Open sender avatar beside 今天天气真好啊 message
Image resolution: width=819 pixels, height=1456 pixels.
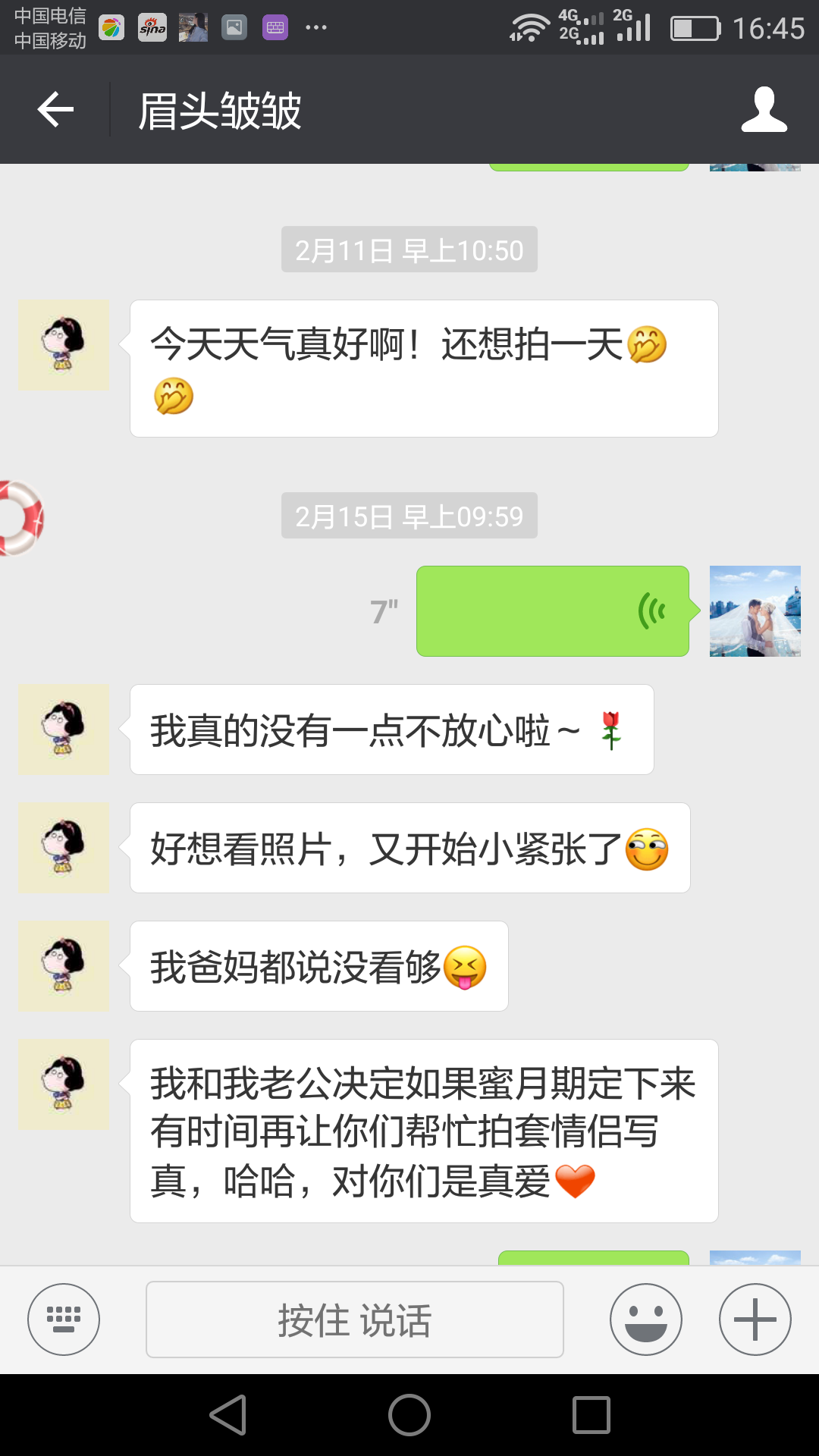(64, 346)
